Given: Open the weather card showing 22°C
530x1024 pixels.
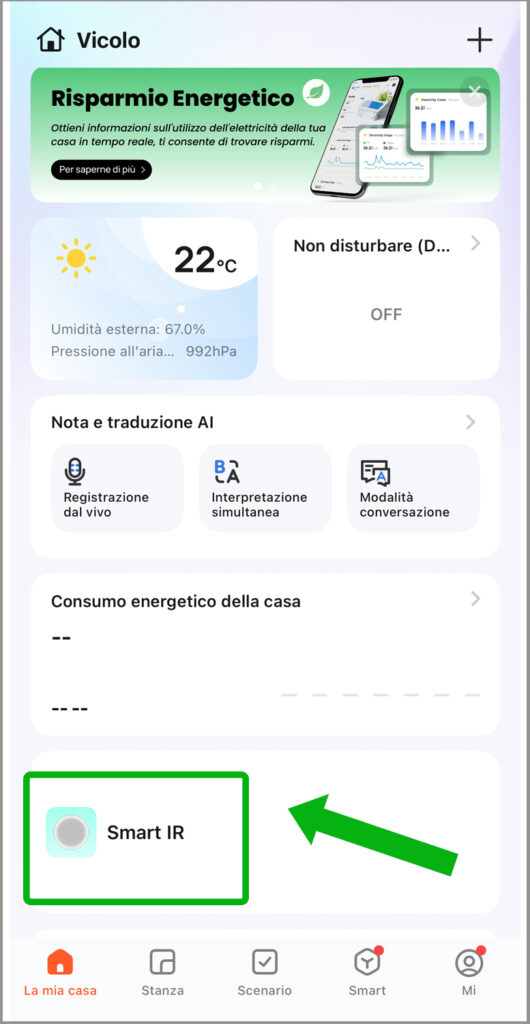Looking at the screenshot, I should [144, 298].
